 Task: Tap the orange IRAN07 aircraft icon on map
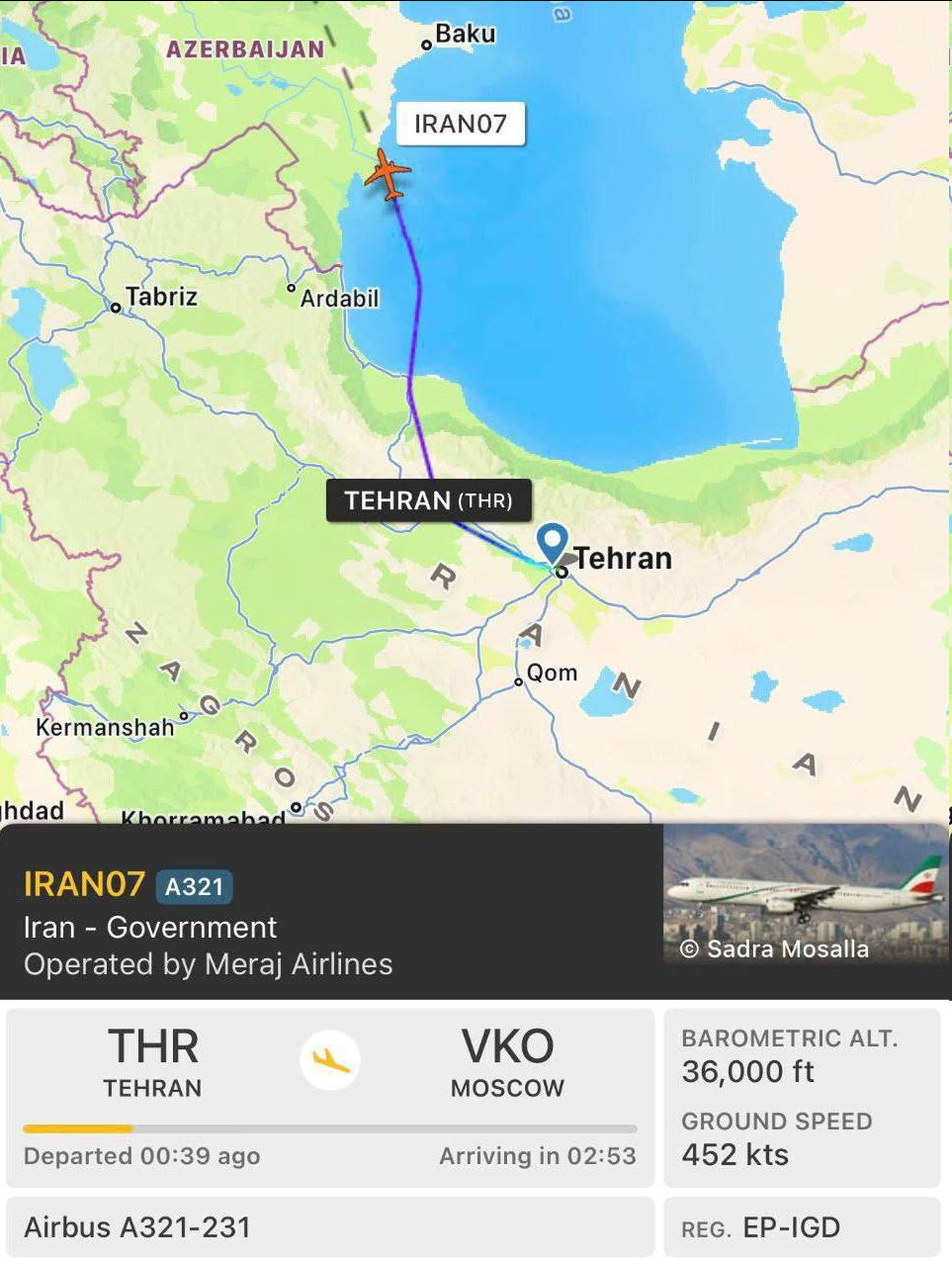point(388,175)
